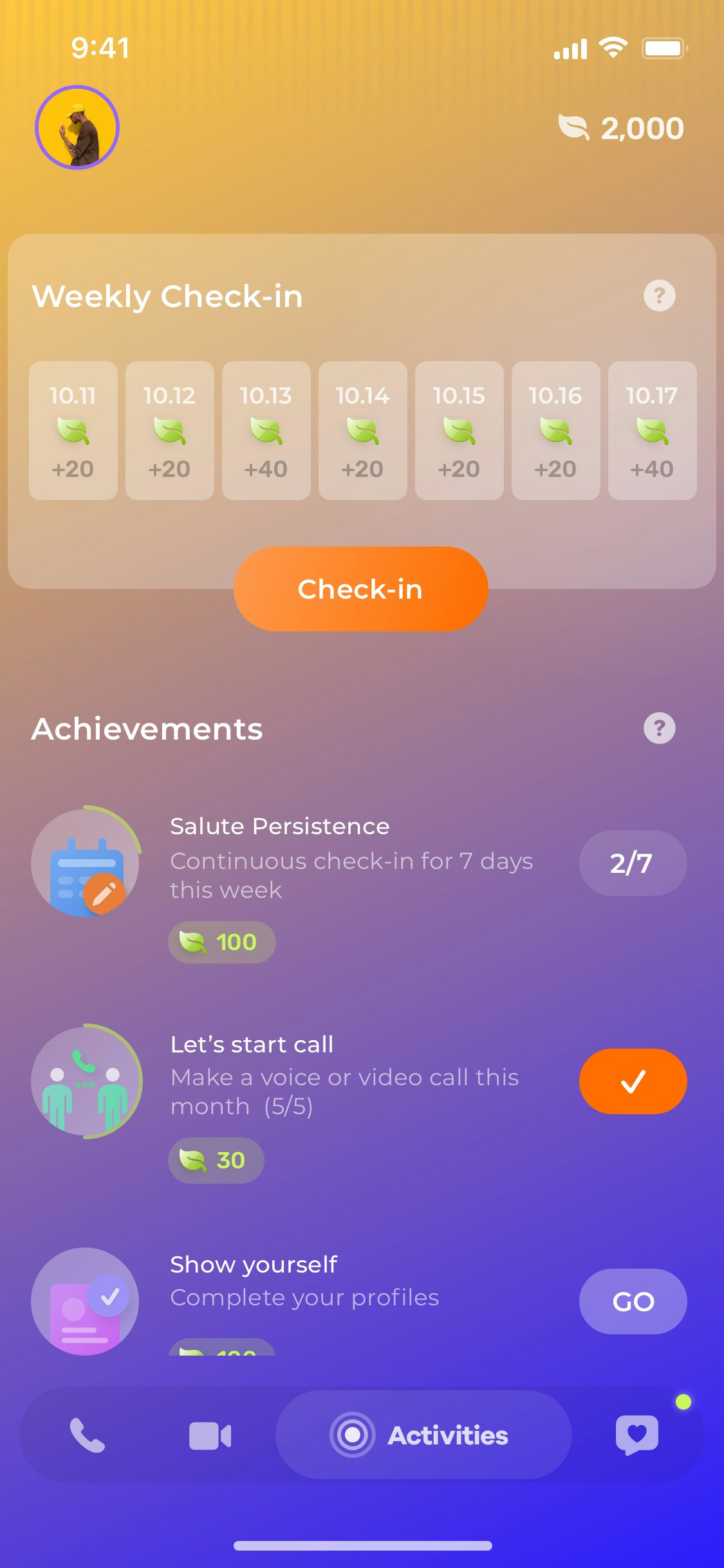Switch to the video call tab

210,1436
